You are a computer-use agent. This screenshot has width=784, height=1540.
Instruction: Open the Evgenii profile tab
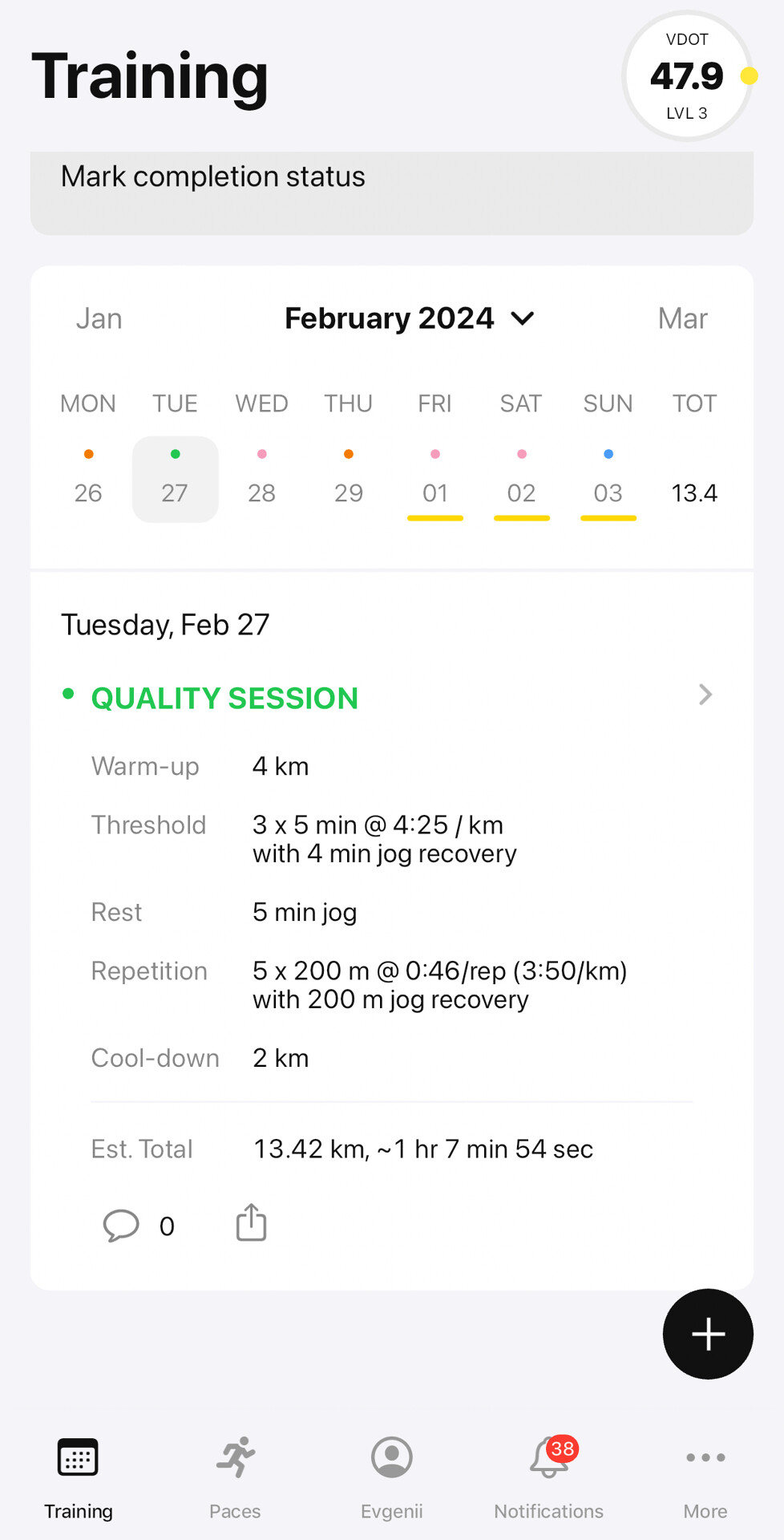[391, 1478]
